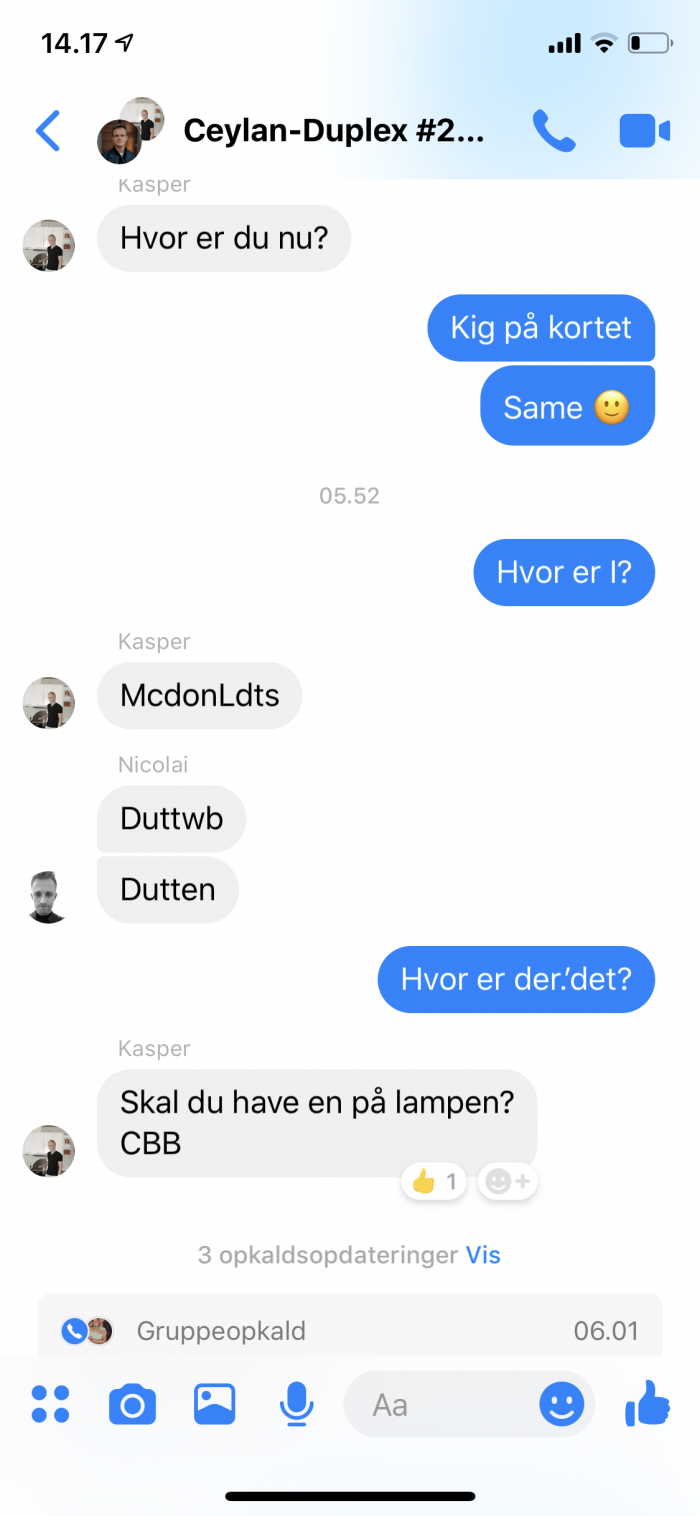This screenshot has width=700, height=1516.
Task: Open Nicolai's profile picture beside Dutten
Action: click(x=48, y=897)
